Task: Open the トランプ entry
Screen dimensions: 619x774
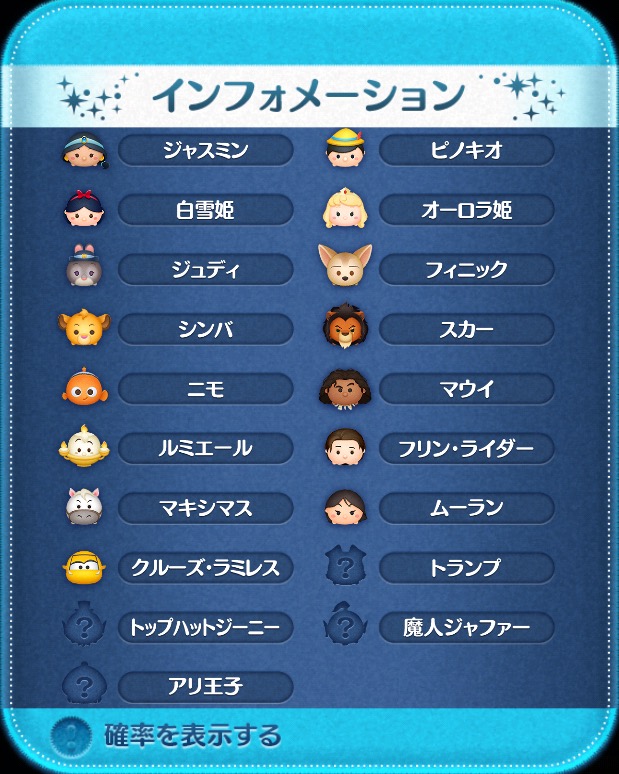Action: click(x=466, y=568)
